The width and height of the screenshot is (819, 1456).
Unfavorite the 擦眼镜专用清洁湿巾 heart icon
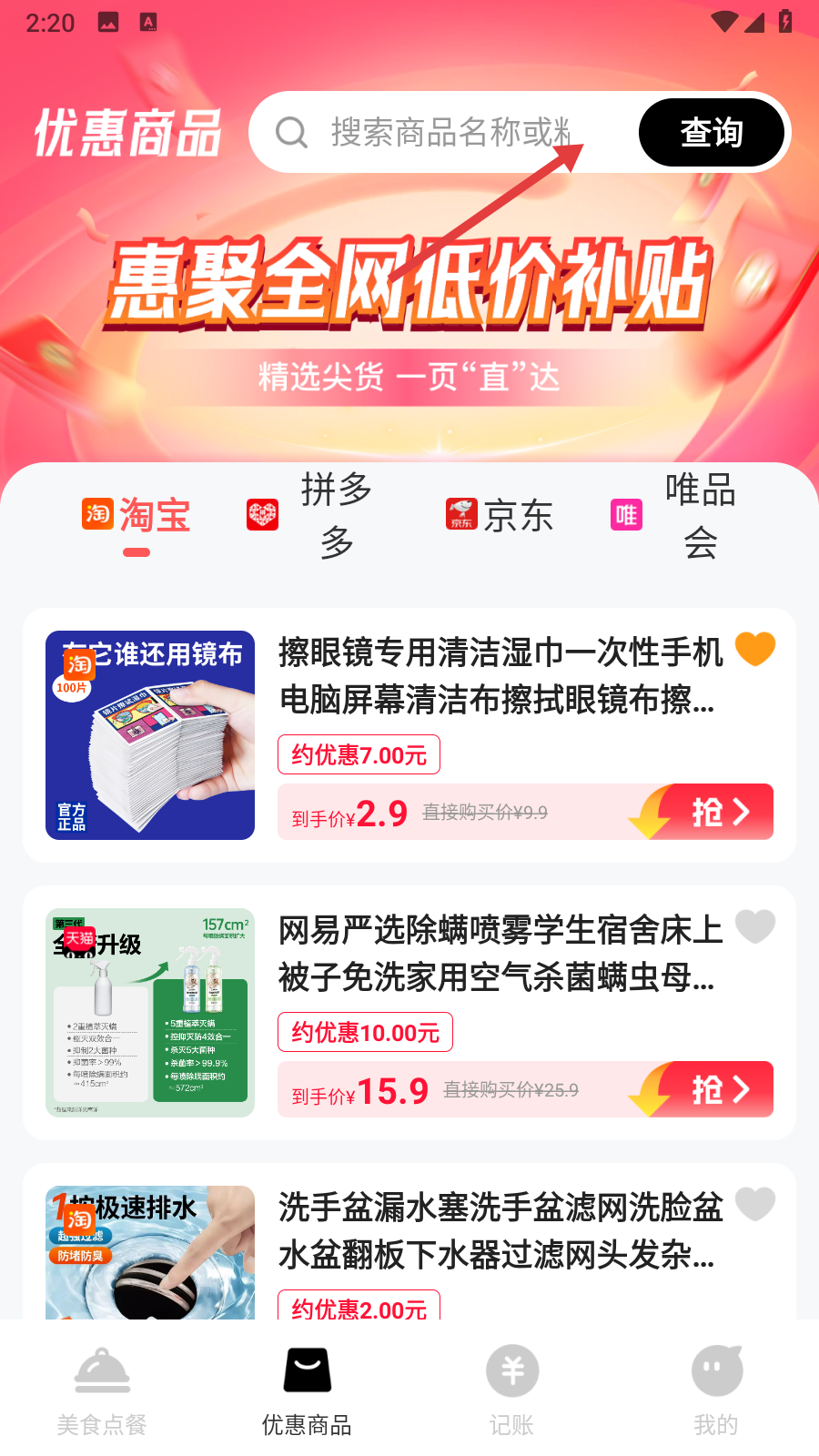(754, 649)
